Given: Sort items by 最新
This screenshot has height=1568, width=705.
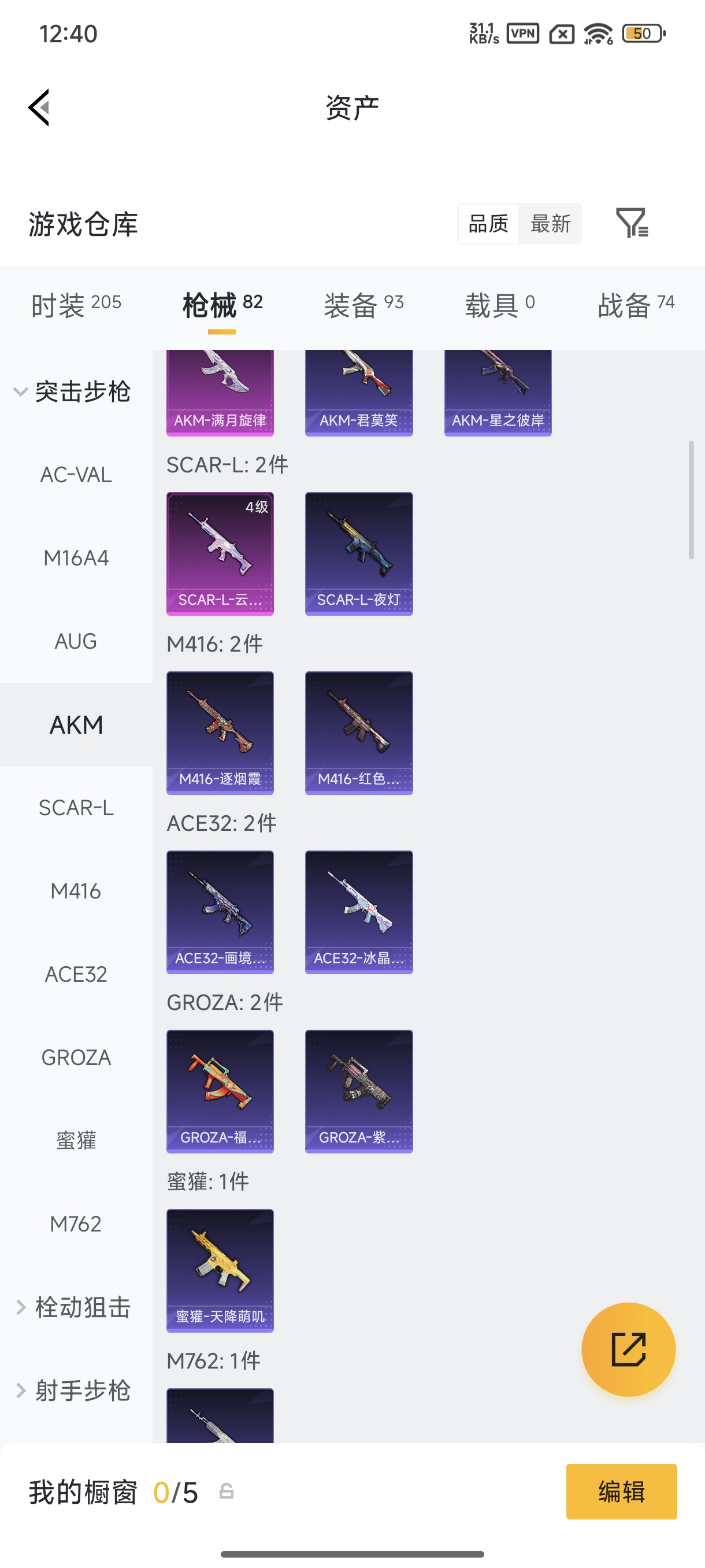Looking at the screenshot, I should point(550,223).
